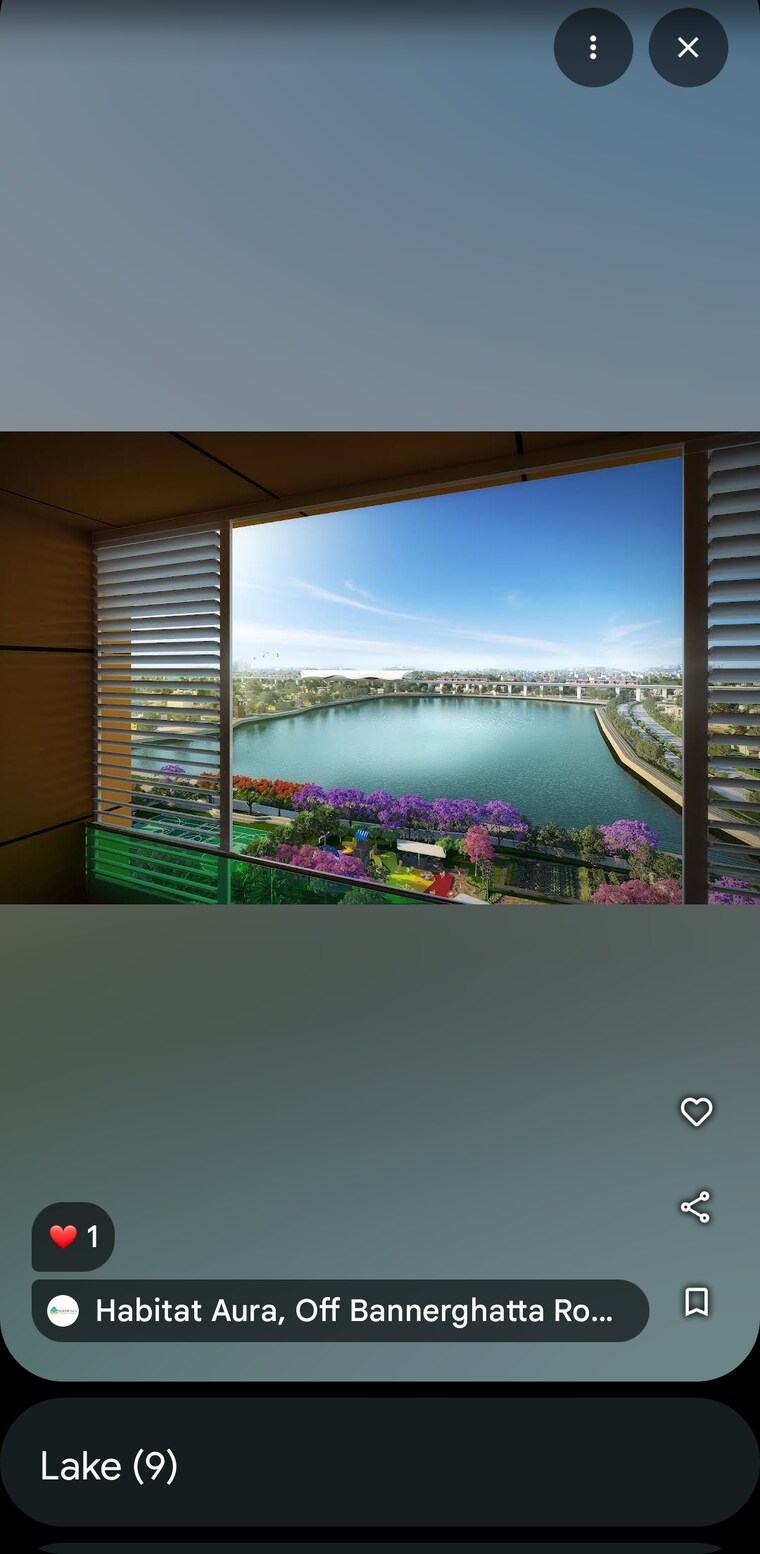Select the red heart in the reaction chip

point(63,1236)
